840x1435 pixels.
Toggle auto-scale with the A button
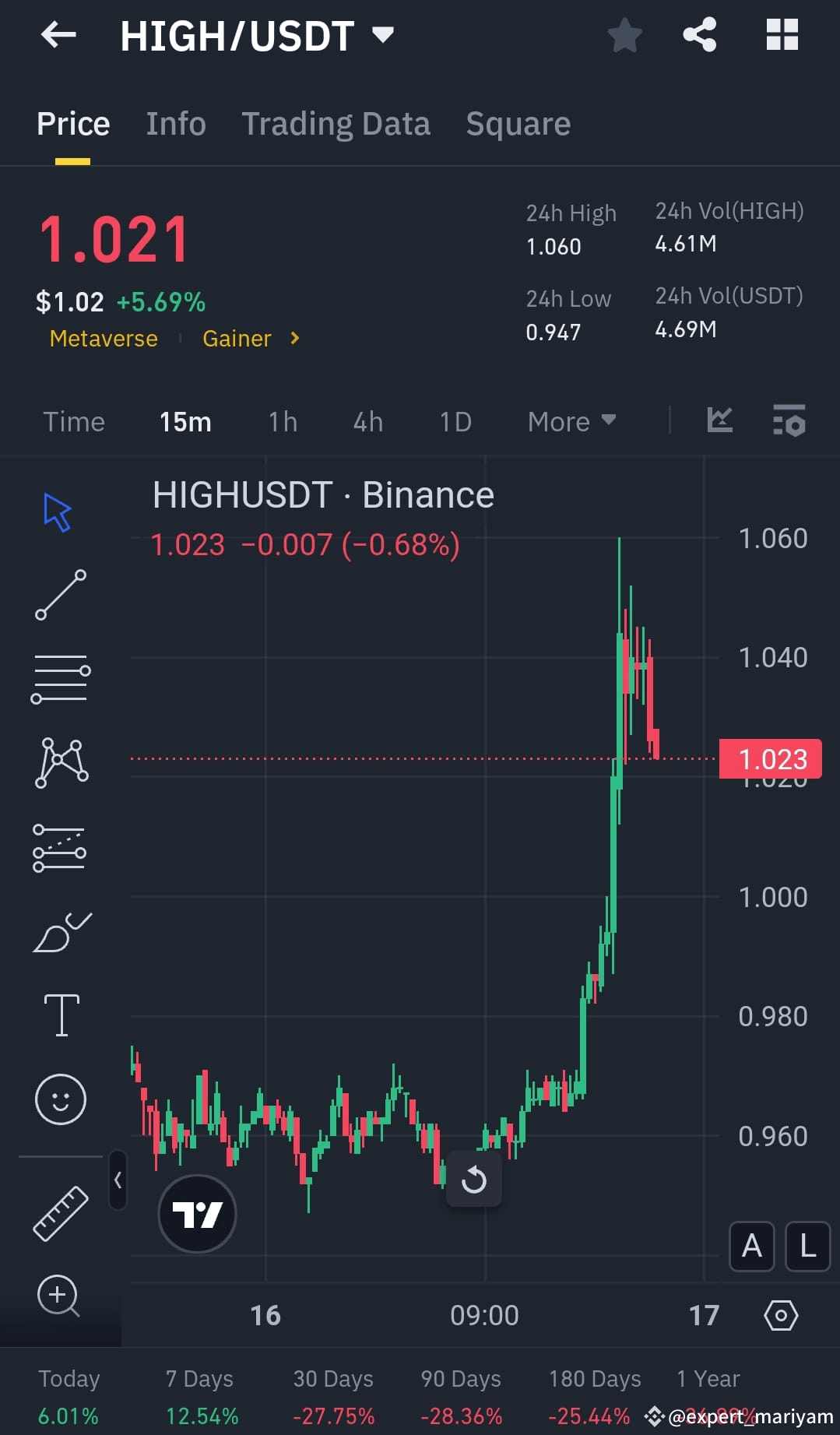750,1247
